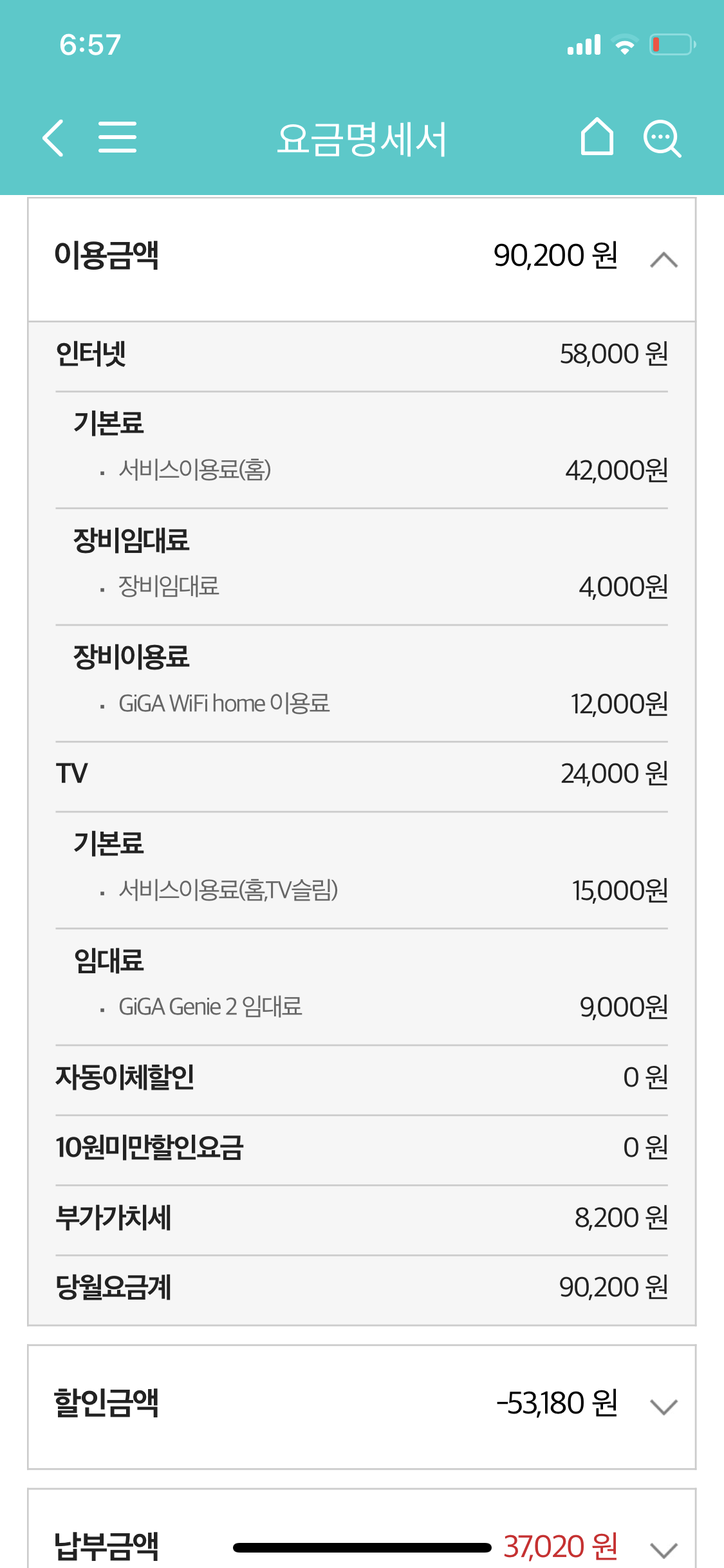Collapse the 이용금액 section
724x1568 pixels.
coord(664,260)
